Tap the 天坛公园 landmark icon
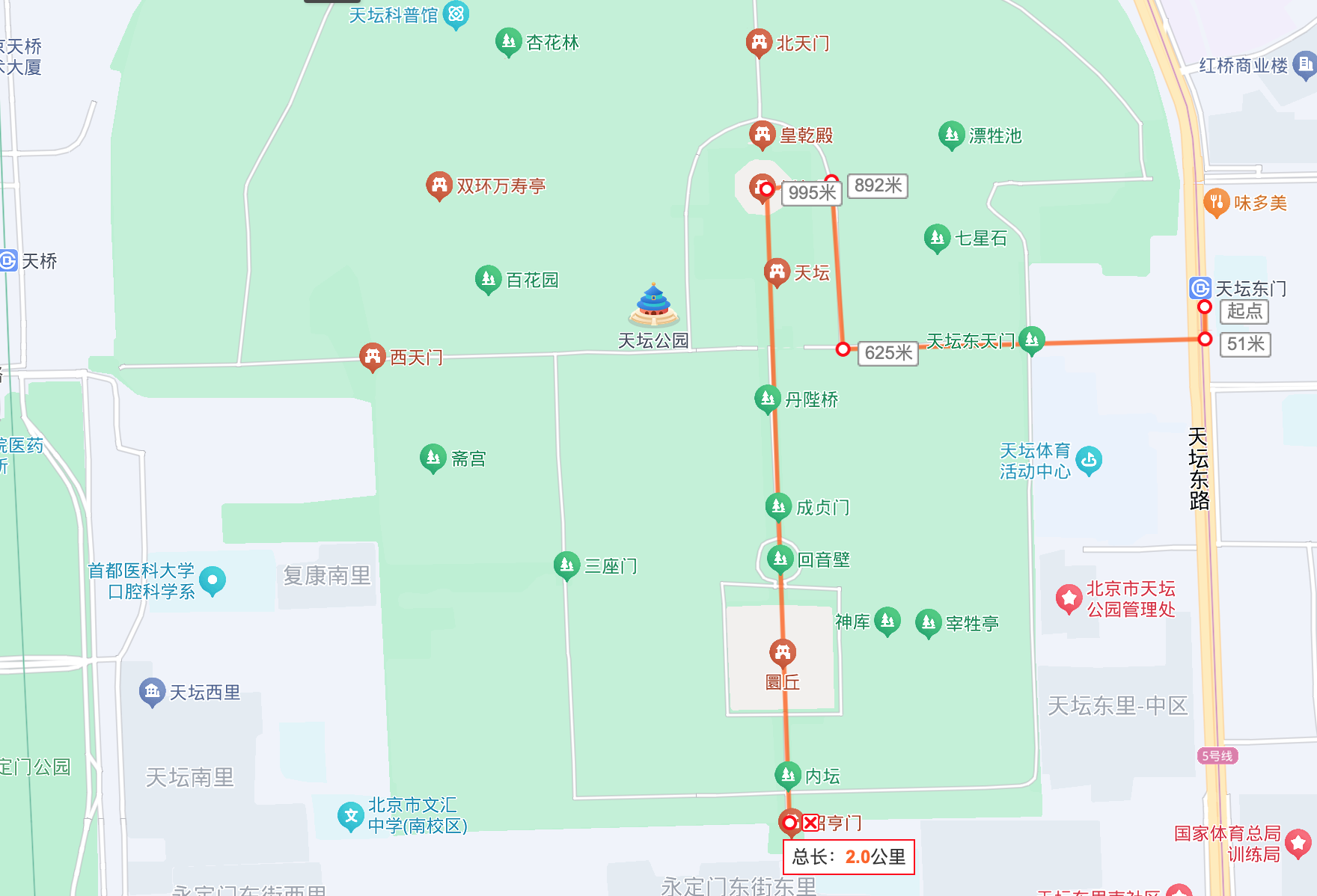 tap(653, 304)
